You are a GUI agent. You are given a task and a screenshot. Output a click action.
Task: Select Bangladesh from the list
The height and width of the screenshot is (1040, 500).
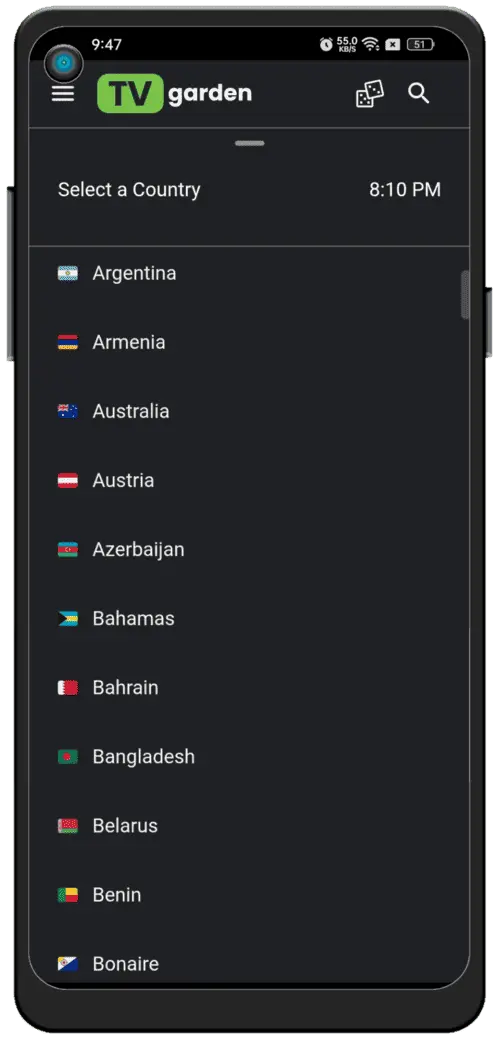coord(249,756)
